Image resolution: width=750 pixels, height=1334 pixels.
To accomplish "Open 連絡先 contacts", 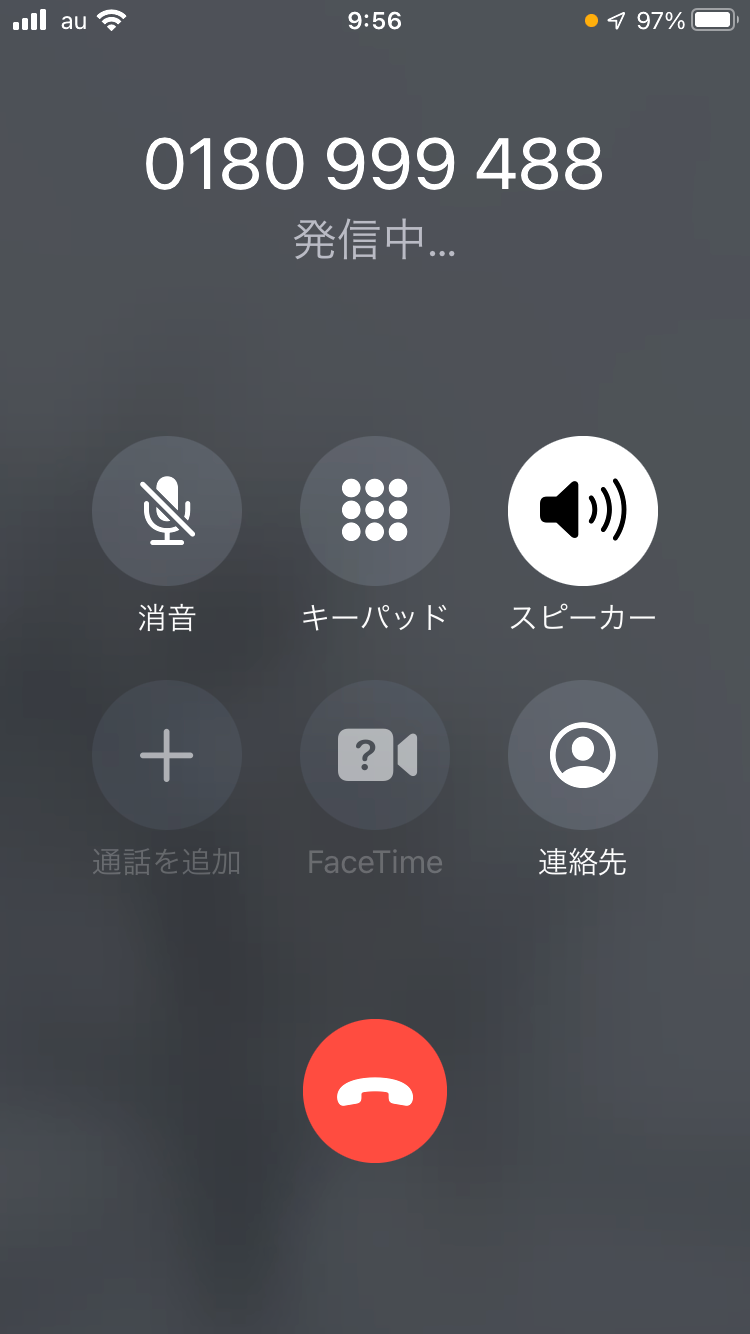I will click(x=583, y=755).
